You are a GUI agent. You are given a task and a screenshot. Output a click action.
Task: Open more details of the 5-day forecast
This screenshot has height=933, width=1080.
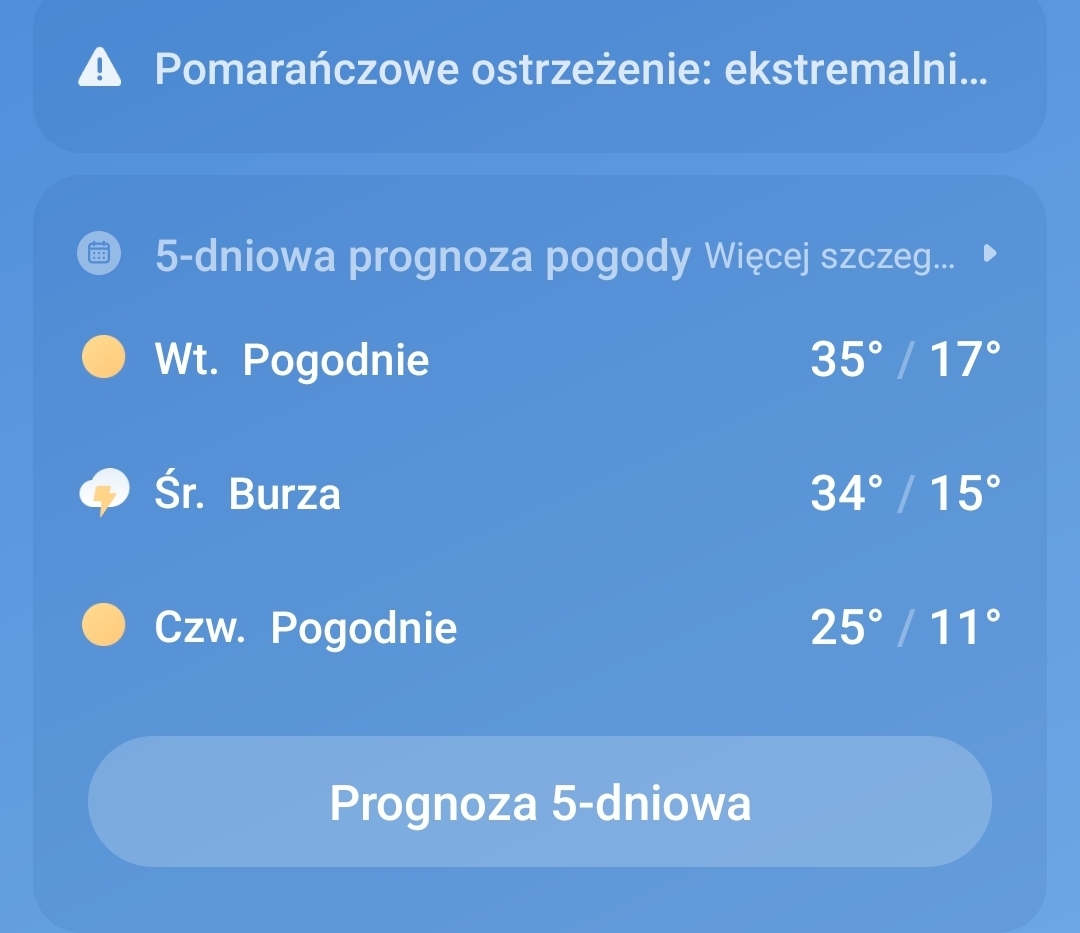tap(850, 256)
